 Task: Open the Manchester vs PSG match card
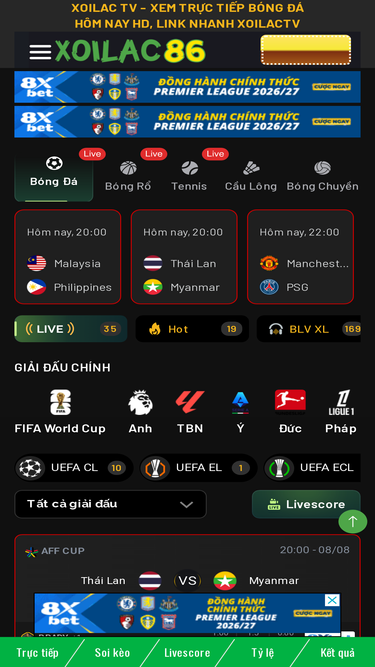(x=300, y=257)
